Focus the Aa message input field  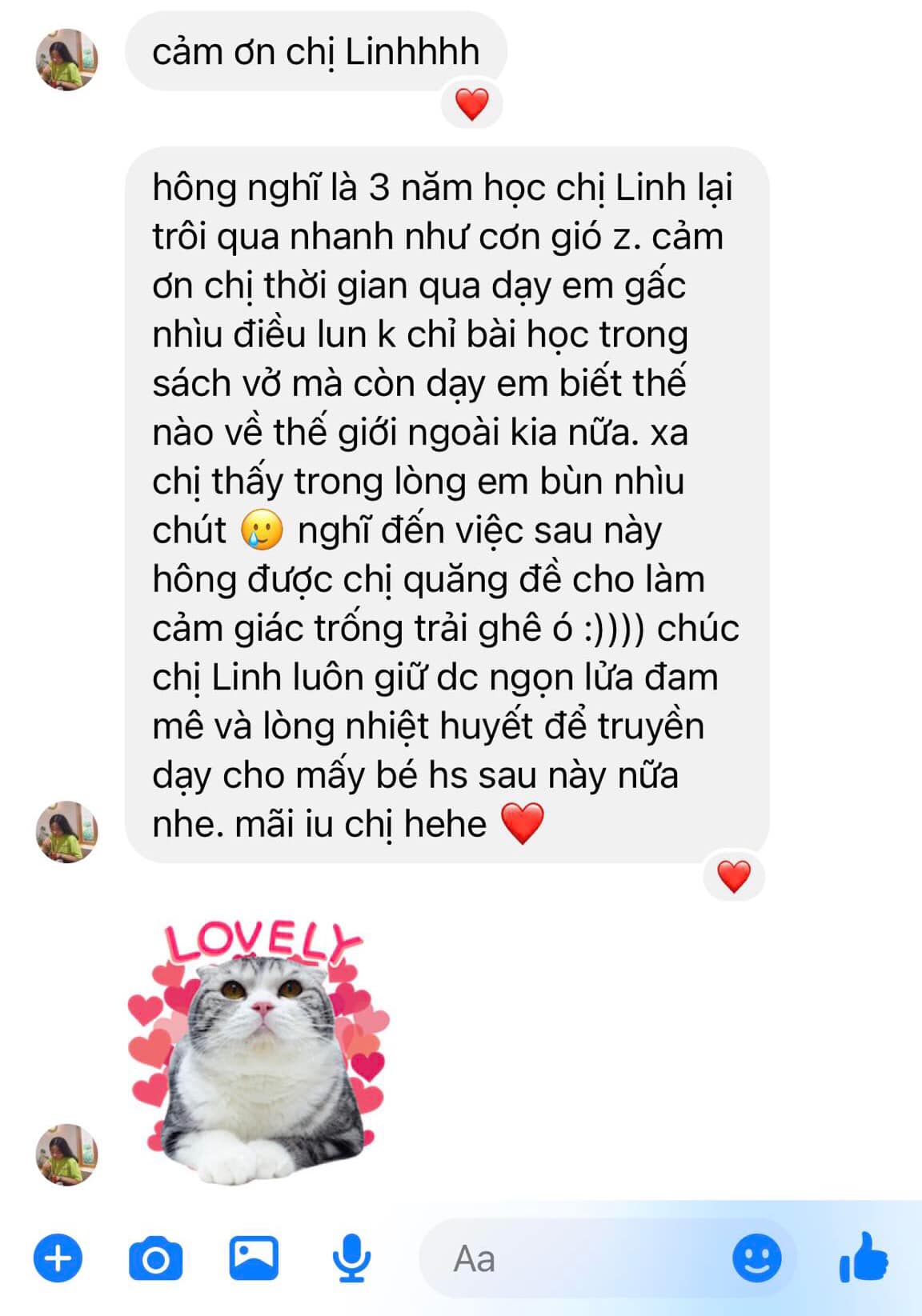click(576, 1259)
